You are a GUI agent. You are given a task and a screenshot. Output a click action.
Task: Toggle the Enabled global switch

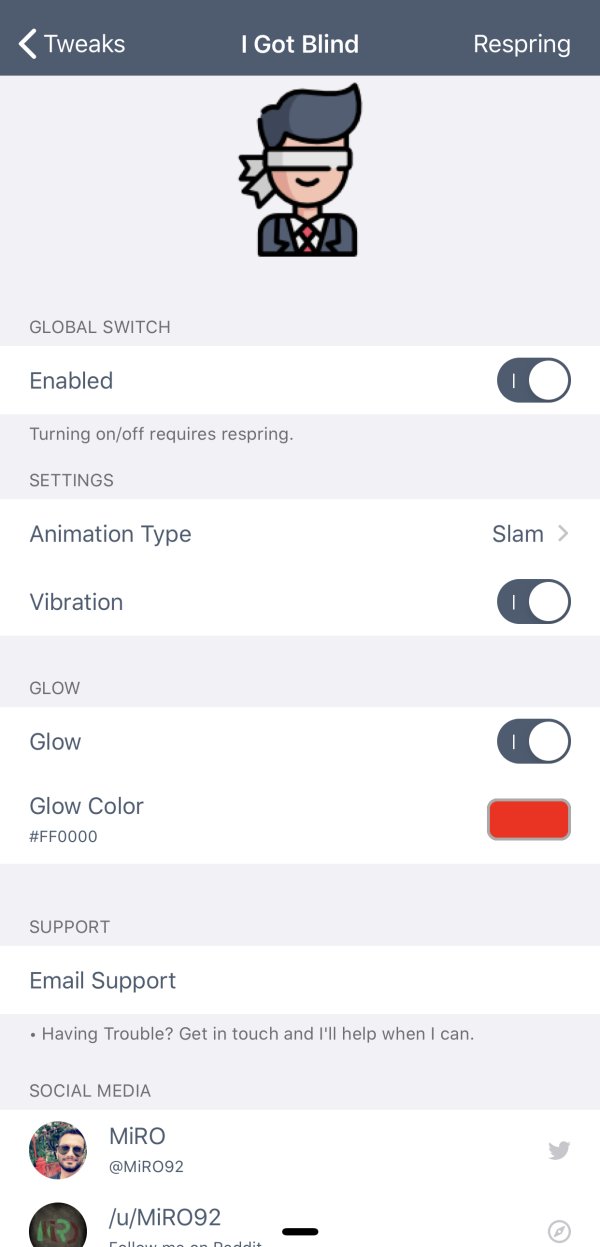533,381
